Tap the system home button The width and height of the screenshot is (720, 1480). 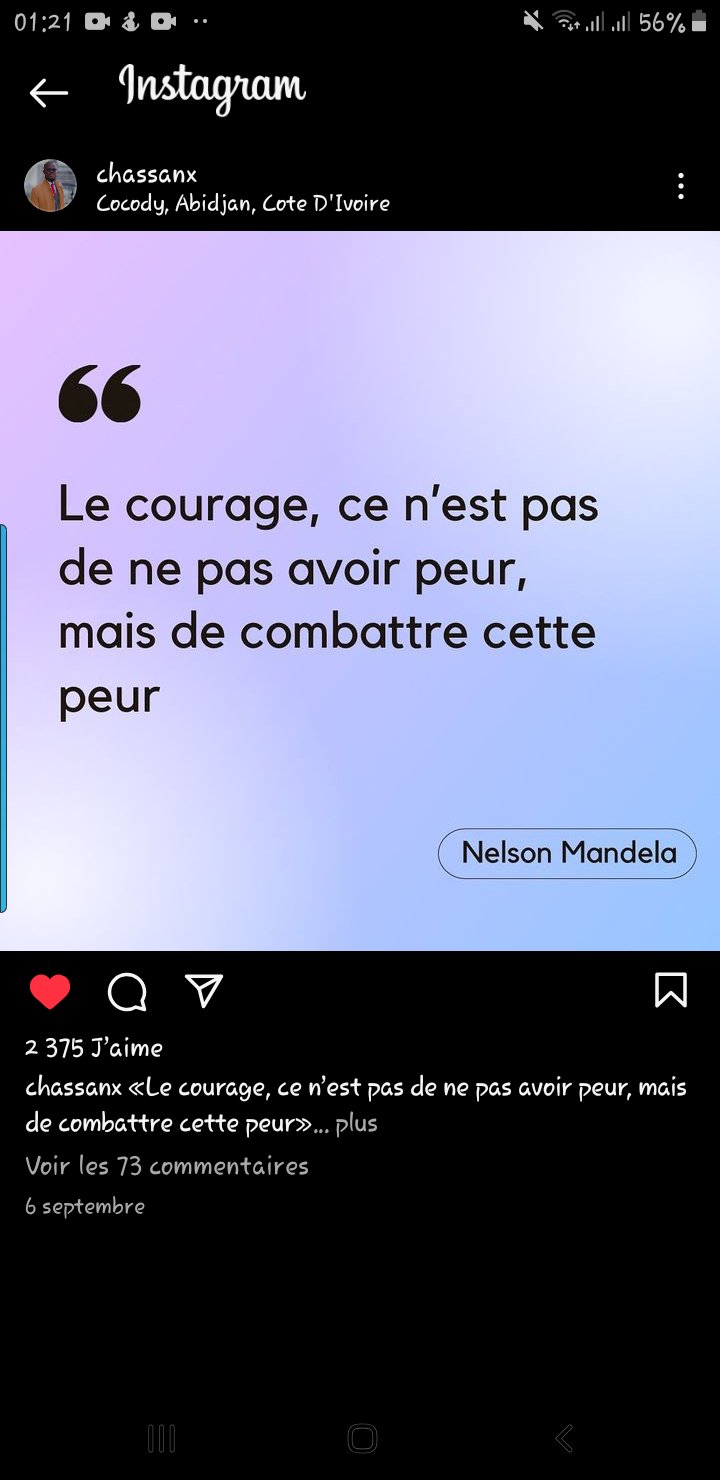(x=362, y=1438)
